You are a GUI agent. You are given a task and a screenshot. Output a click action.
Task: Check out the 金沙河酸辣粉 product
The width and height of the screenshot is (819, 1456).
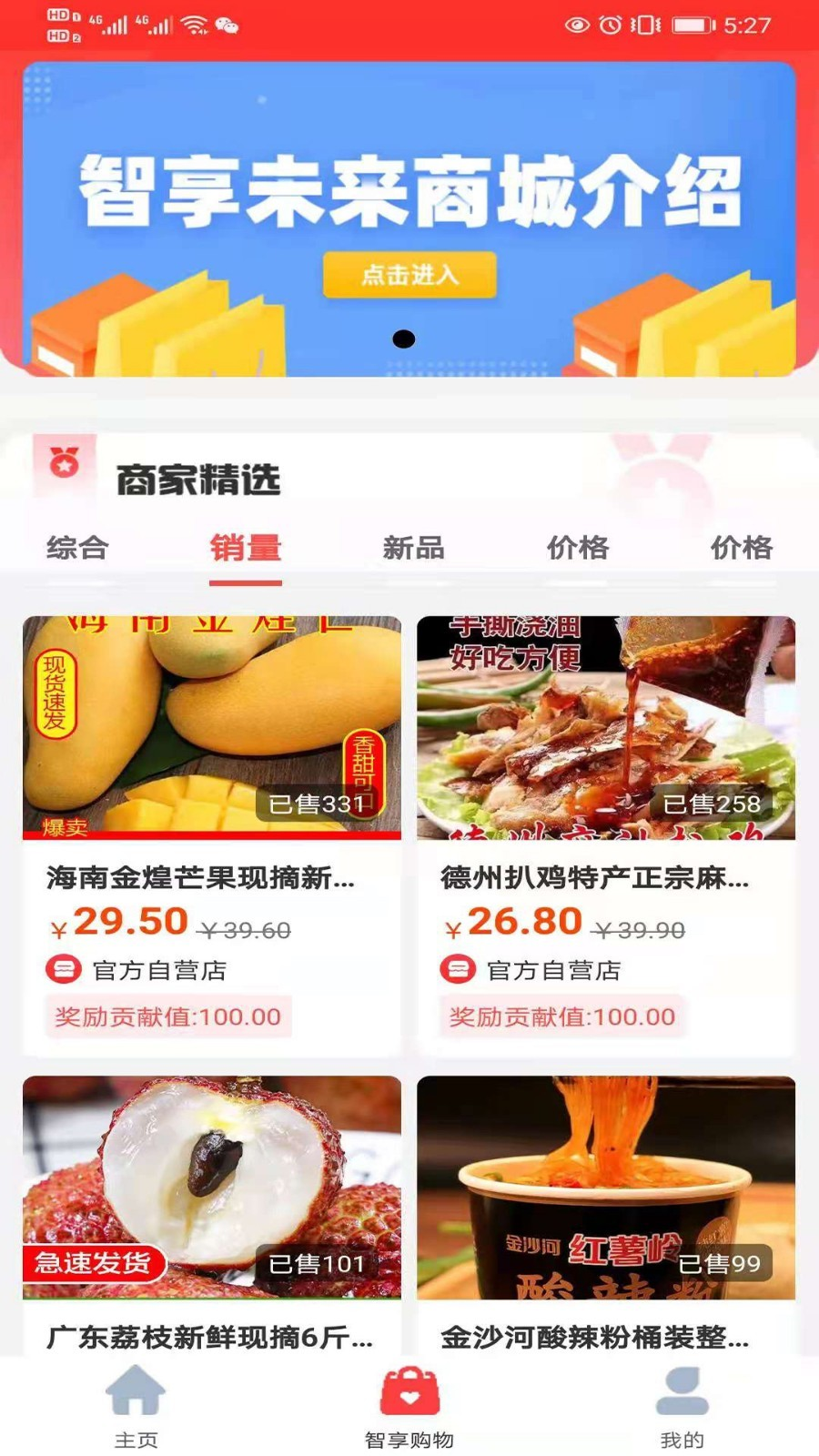(x=606, y=1210)
